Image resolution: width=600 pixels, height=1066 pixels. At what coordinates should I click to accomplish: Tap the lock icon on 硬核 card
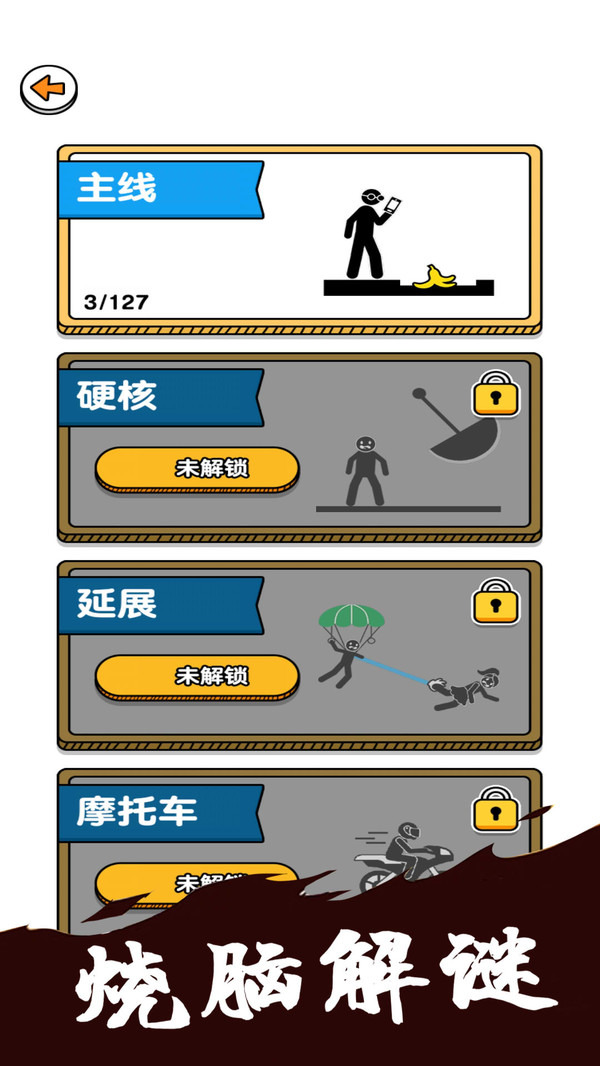click(495, 395)
